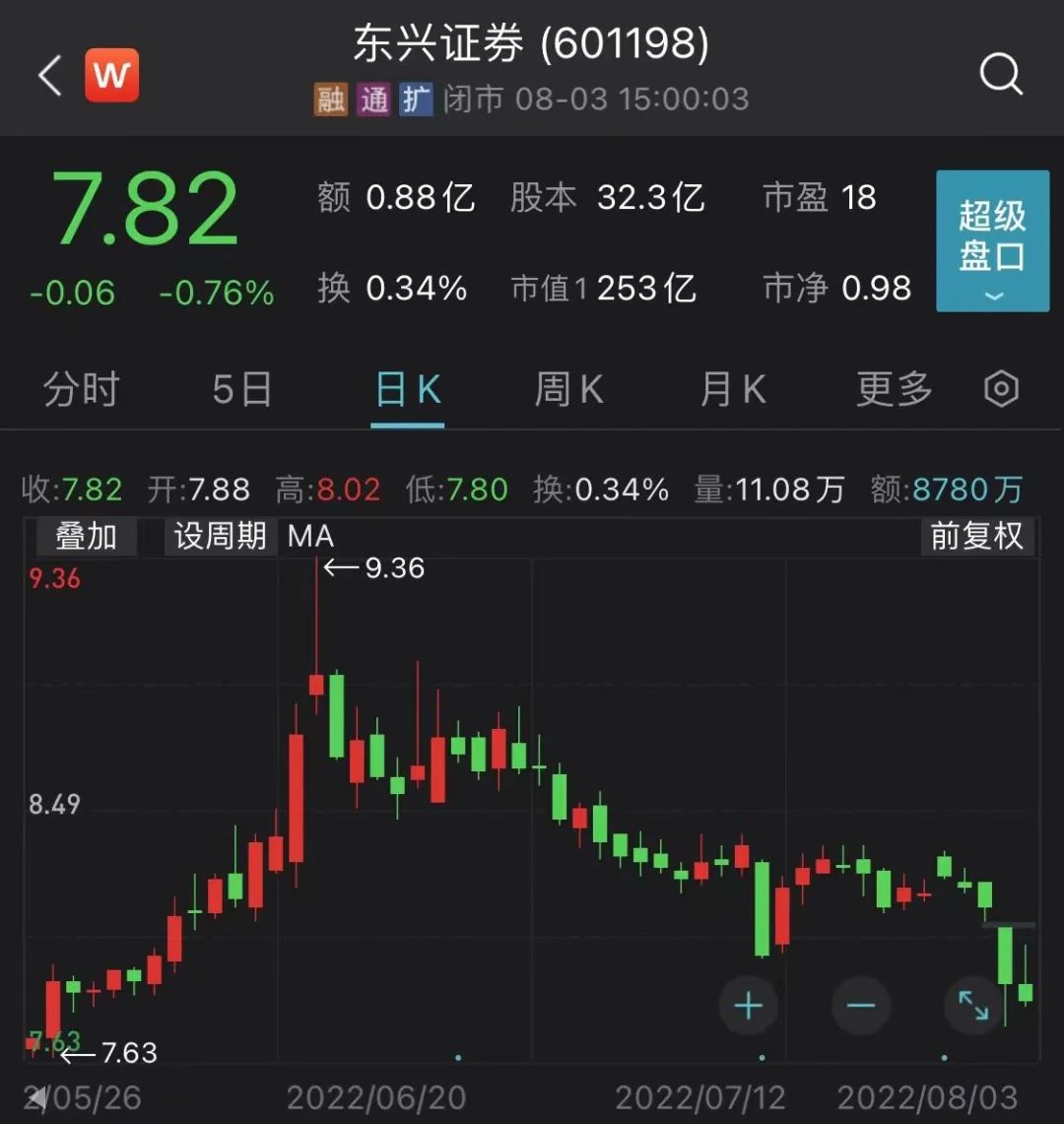Open chart settings hexagon icon
The height and width of the screenshot is (1124, 1064).
(x=1001, y=389)
